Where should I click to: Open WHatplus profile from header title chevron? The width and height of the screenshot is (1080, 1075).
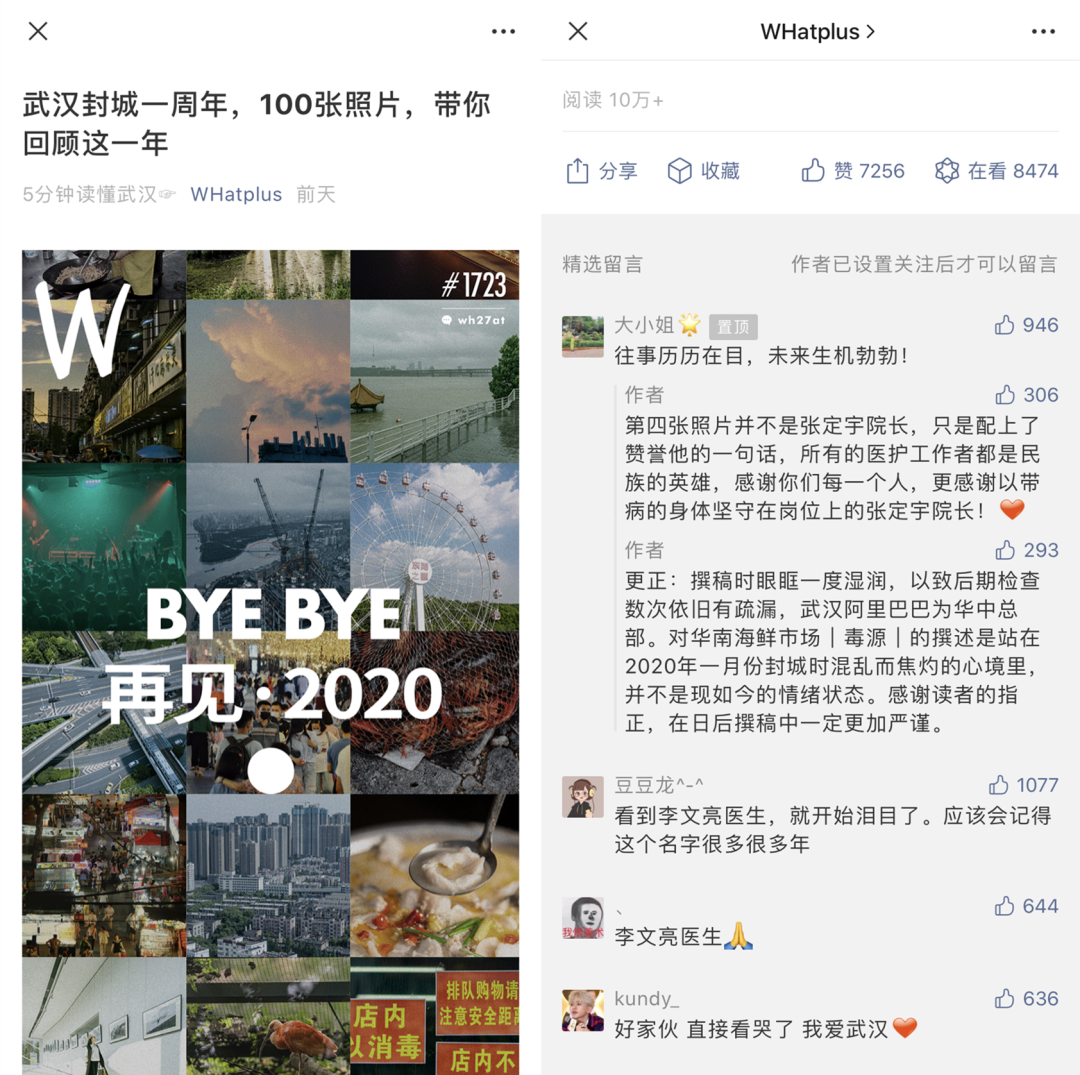(x=817, y=31)
